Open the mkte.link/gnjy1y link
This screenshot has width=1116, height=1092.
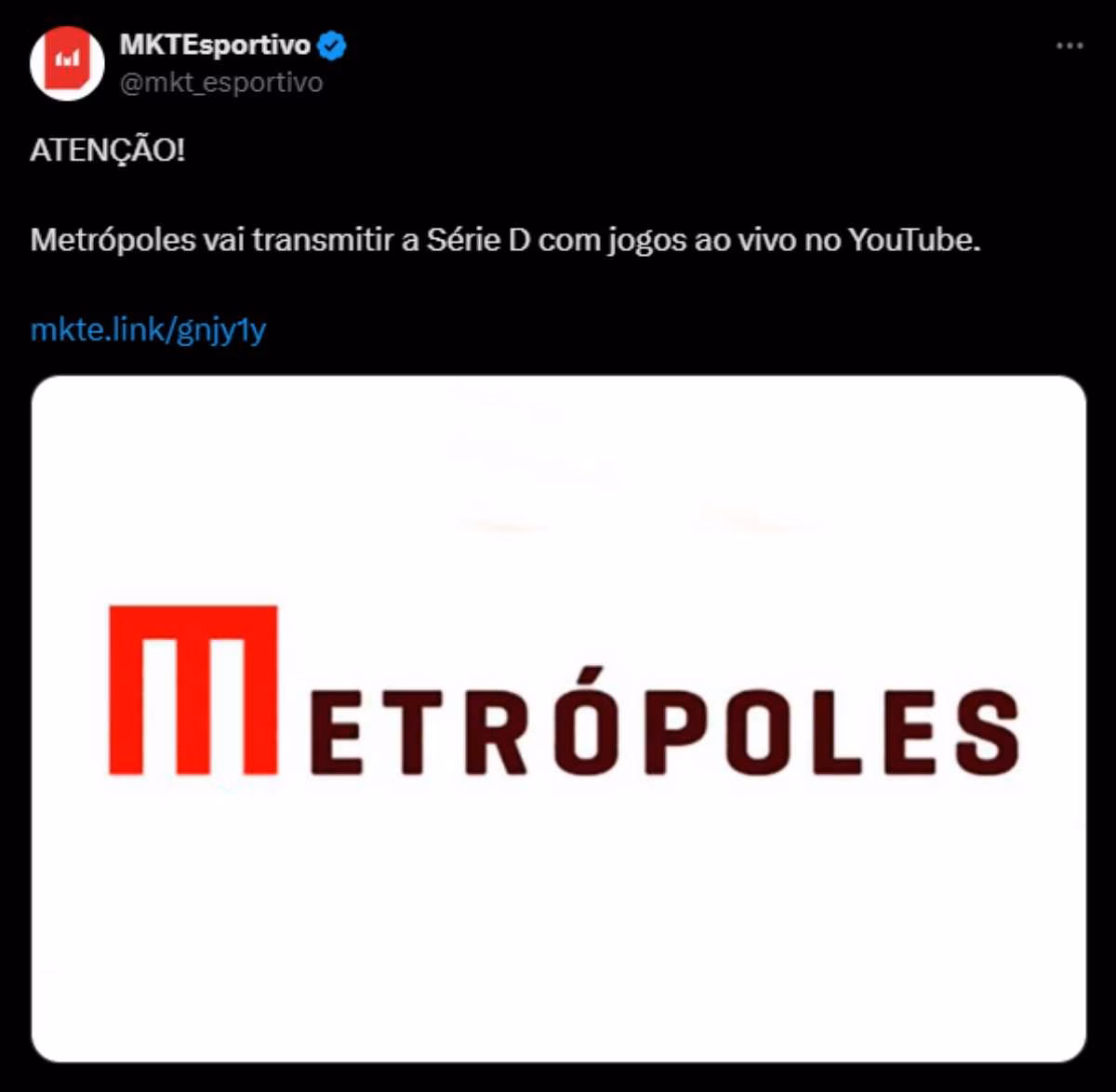click(149, 330)
